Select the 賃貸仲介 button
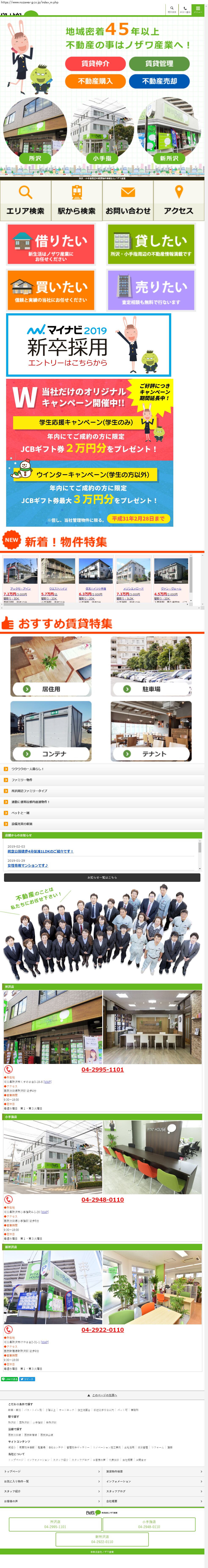The width and height of the screenshot is (208, 1568). [x=95, y=63]
